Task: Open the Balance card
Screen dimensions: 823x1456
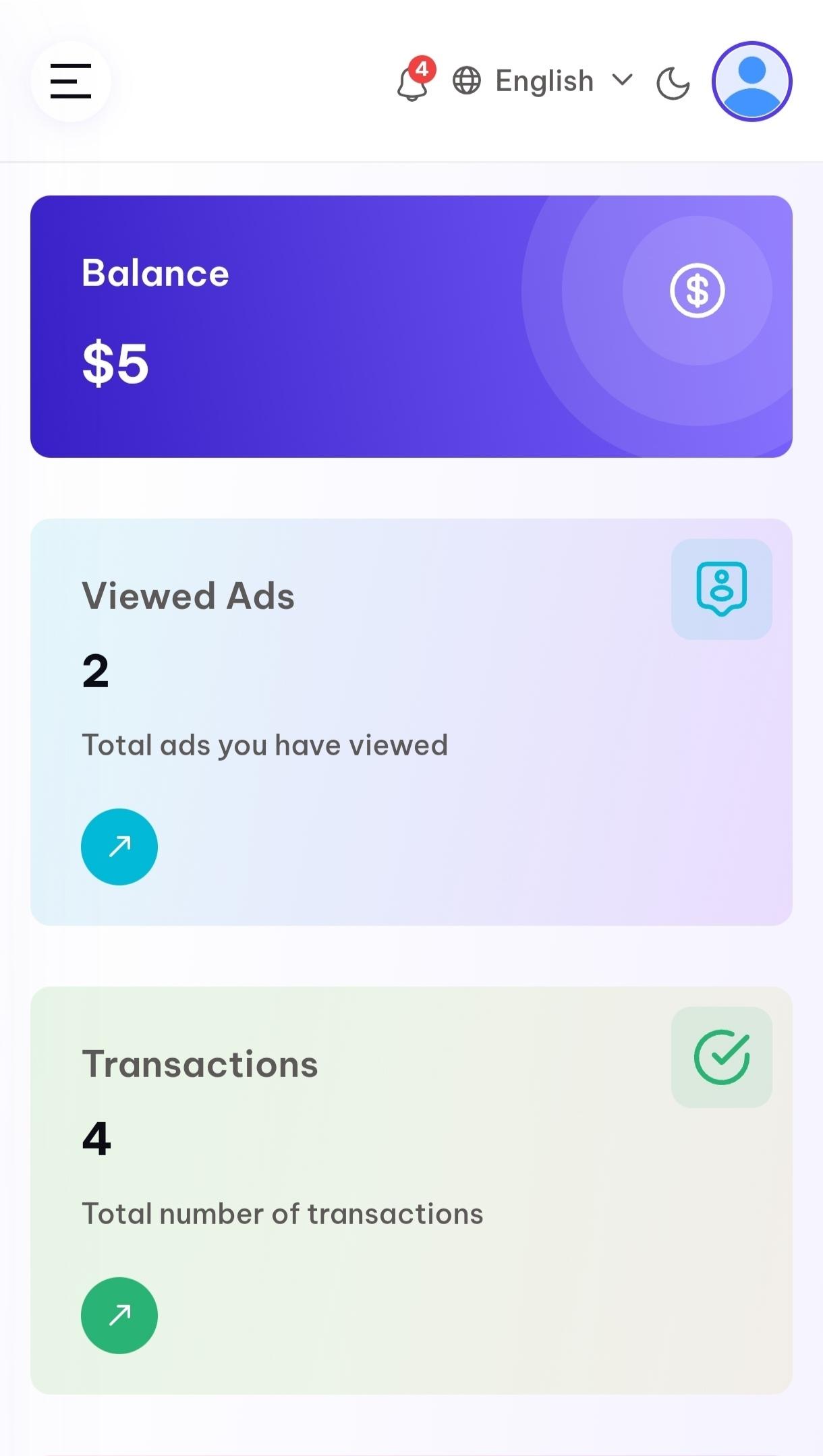Action: (x=412, y=326)
